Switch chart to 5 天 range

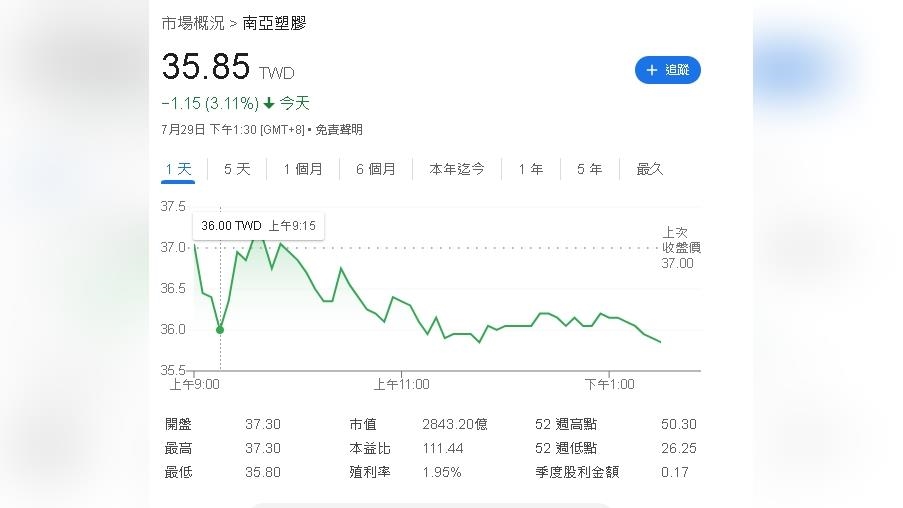[x=237, y=169]
